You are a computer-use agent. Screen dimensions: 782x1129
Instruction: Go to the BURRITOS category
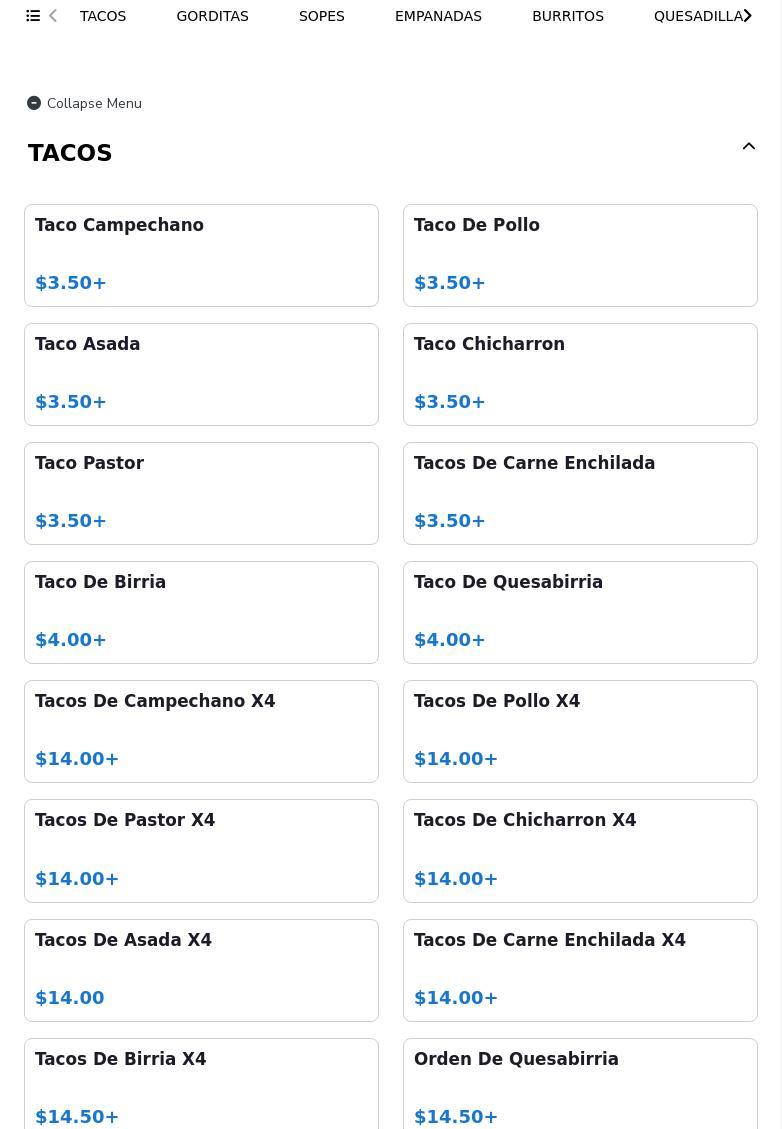click(x=567, y=16)
